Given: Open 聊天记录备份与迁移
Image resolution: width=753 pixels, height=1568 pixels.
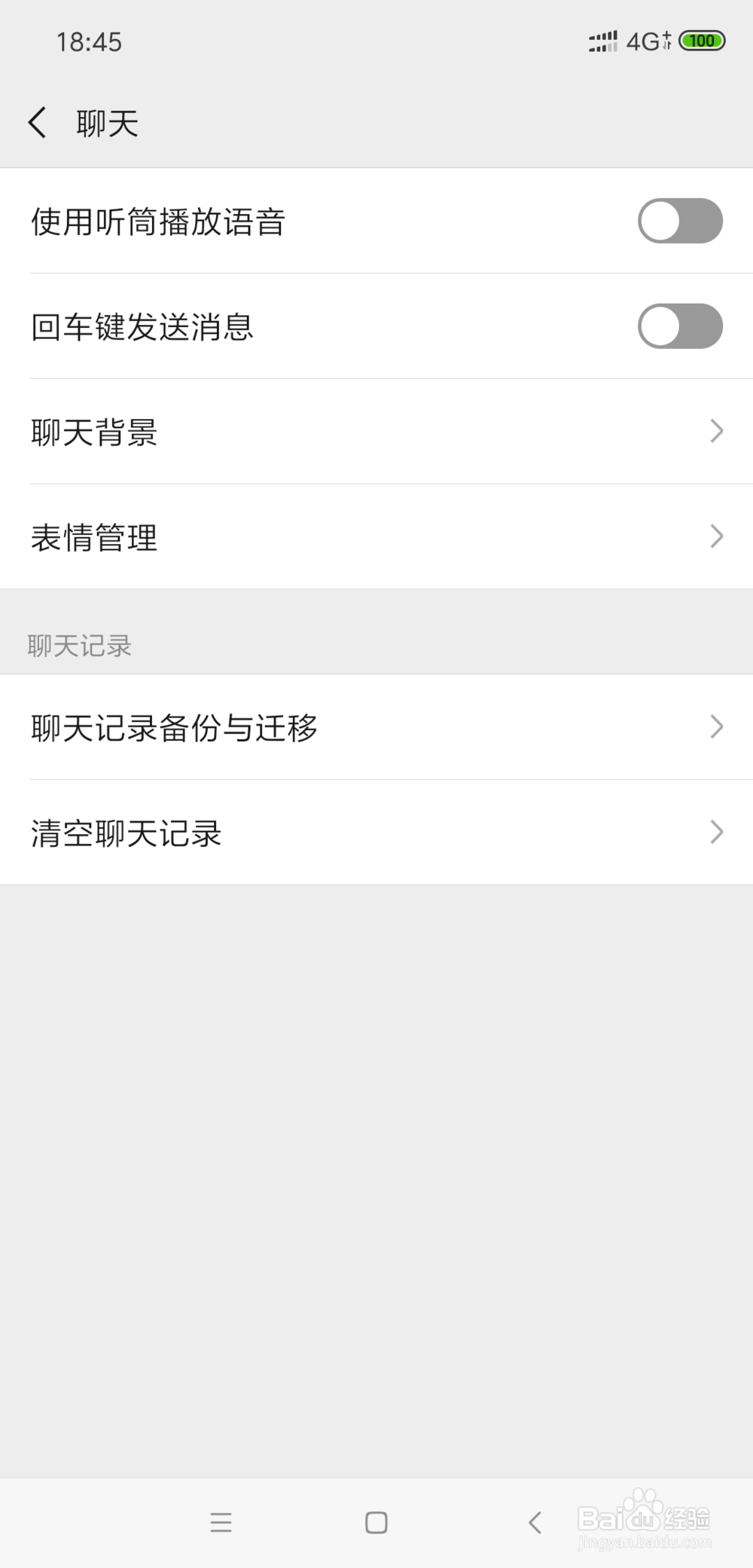Looking at the screenshot, I should (x=175, y=727).
